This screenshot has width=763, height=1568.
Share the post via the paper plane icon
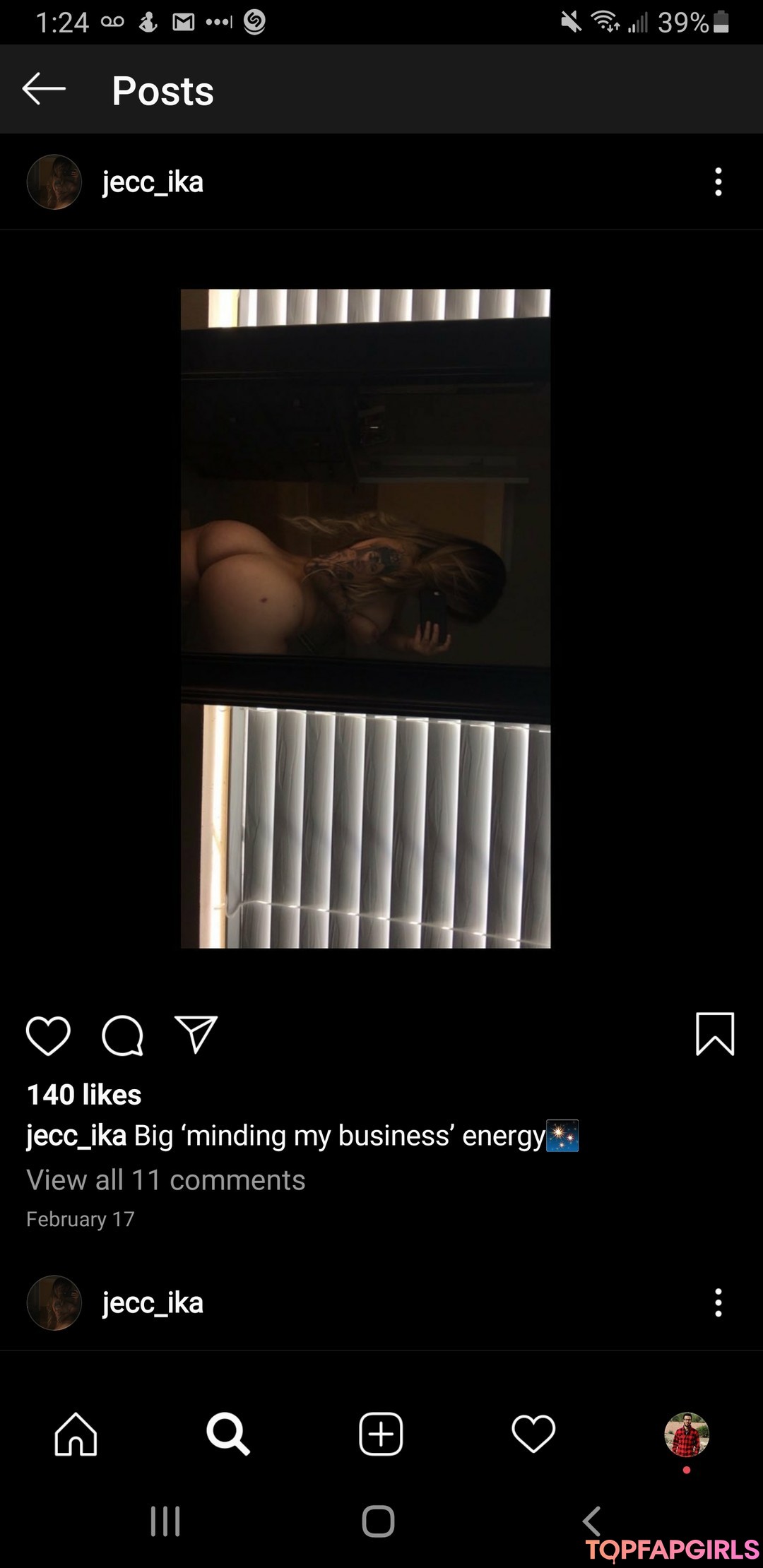pos(196,1035)
